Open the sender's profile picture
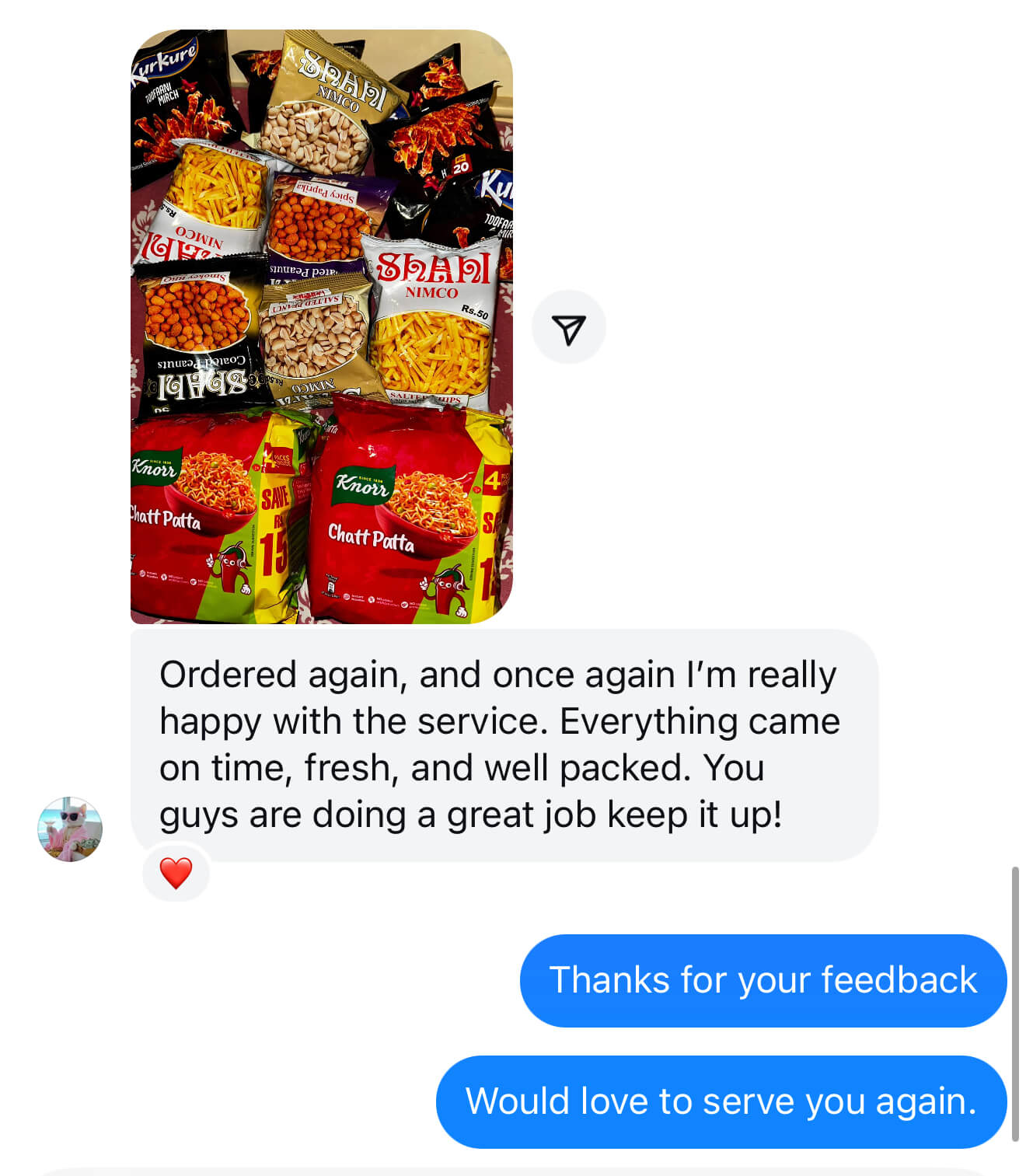This screenshot has width=1026, height=1176. 70,829
